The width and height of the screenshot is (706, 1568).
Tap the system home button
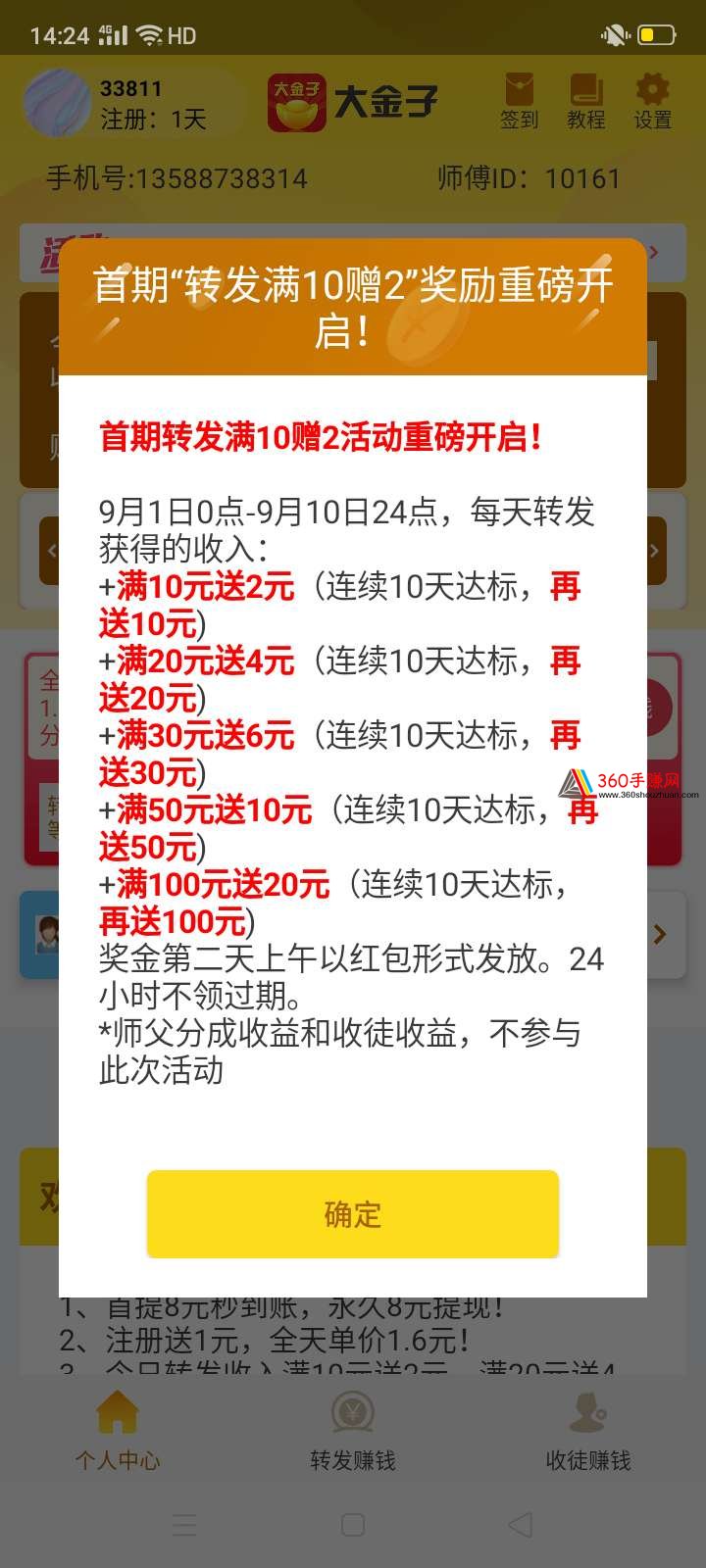(x=353, y=1524)
